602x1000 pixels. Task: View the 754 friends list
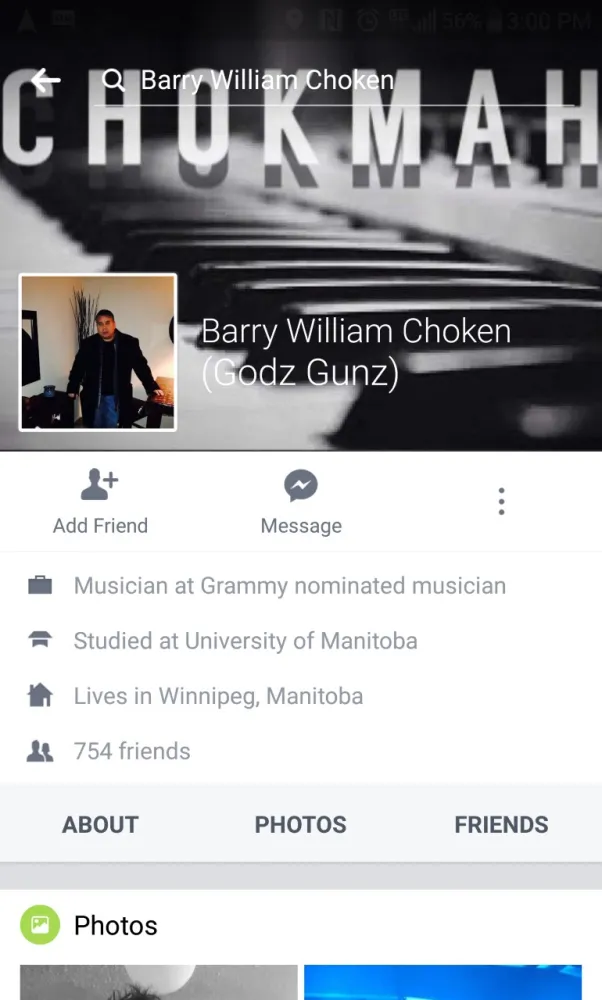pyautogui.click(x=132, y=751)
